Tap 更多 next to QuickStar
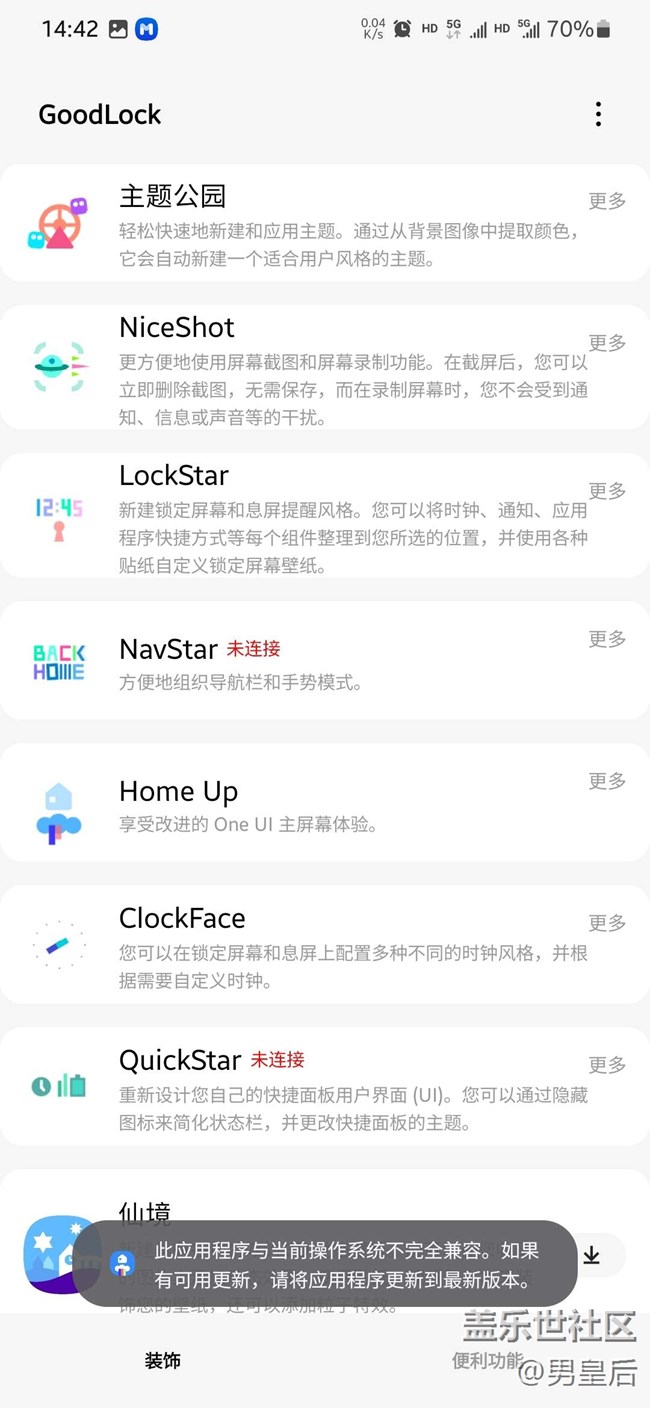 click(607, 1065)
